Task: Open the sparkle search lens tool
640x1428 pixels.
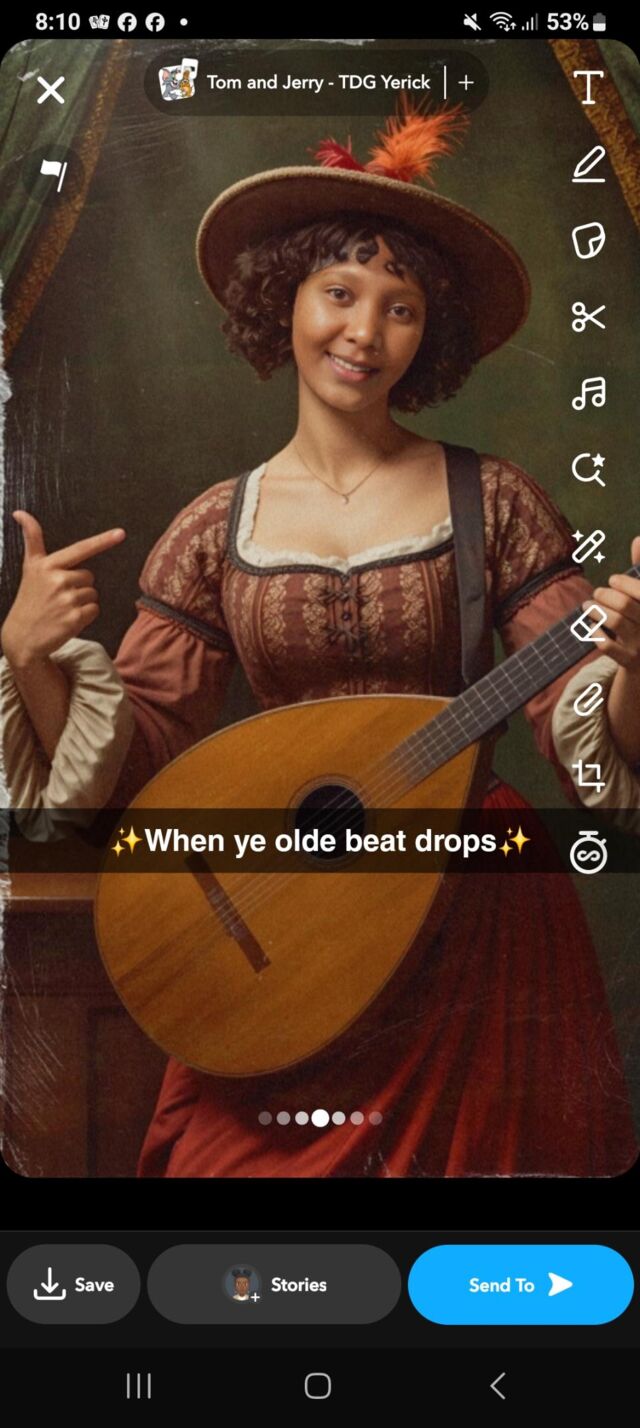Action: [x=588, y=469]
